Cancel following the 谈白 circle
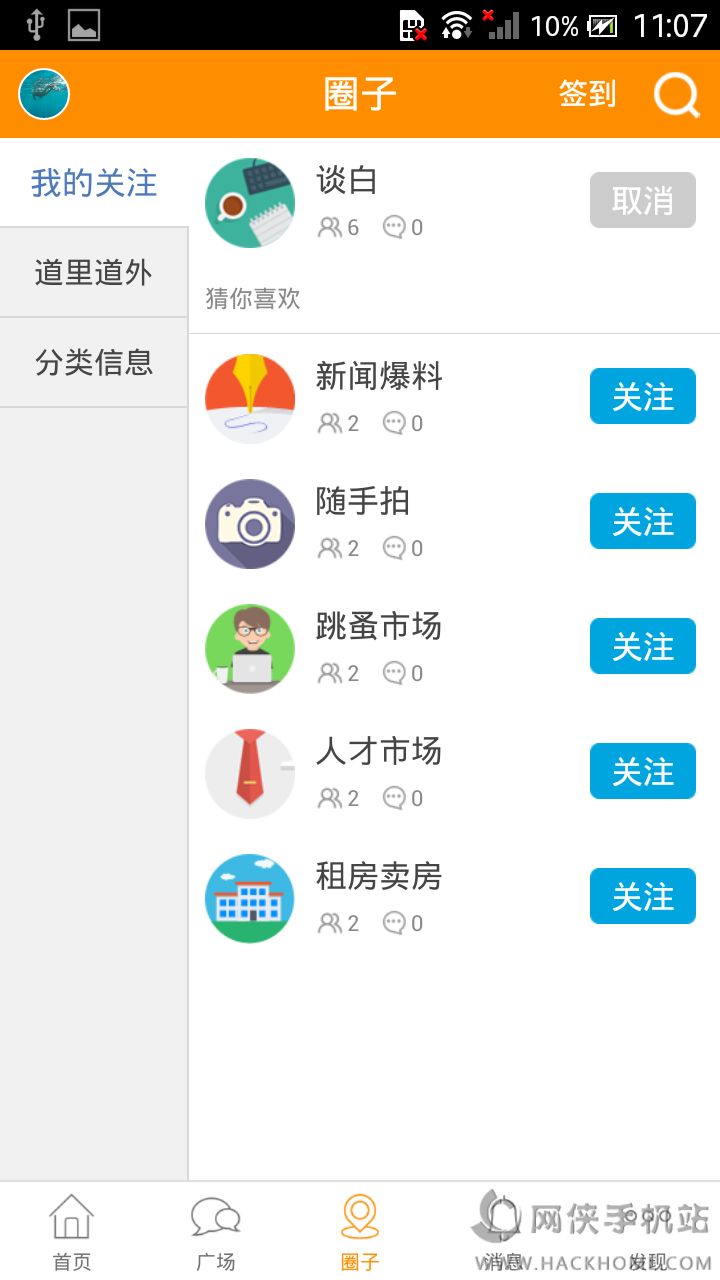This screenshot has width=720, height=1280. [642, 200]
